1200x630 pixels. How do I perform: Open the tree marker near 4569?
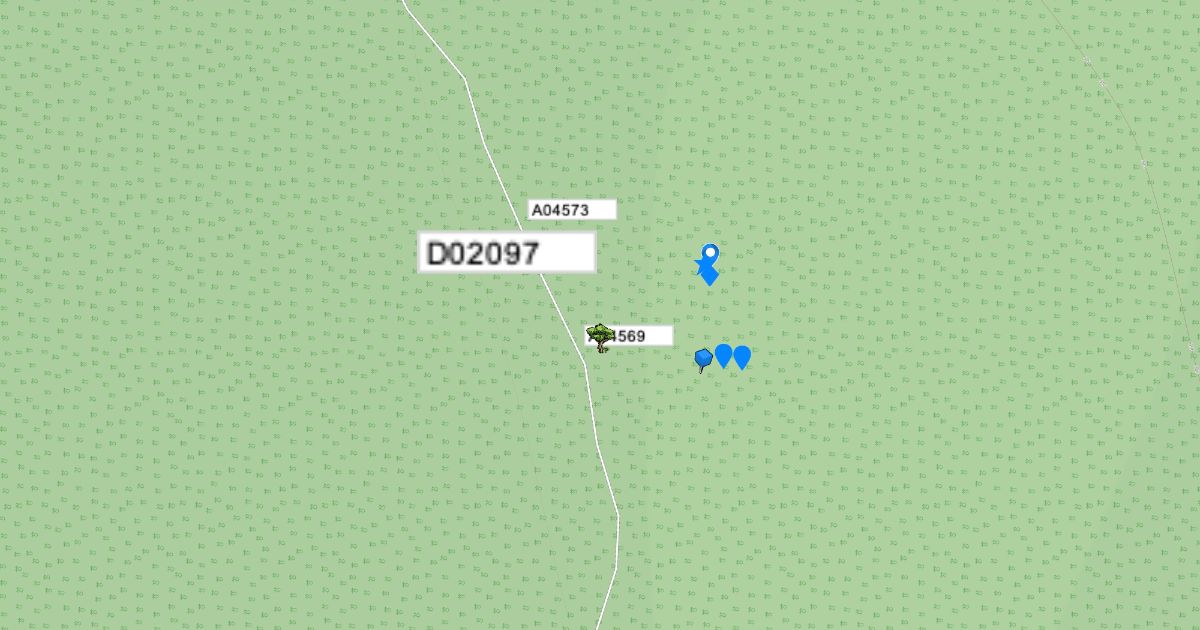click(600, 338)
